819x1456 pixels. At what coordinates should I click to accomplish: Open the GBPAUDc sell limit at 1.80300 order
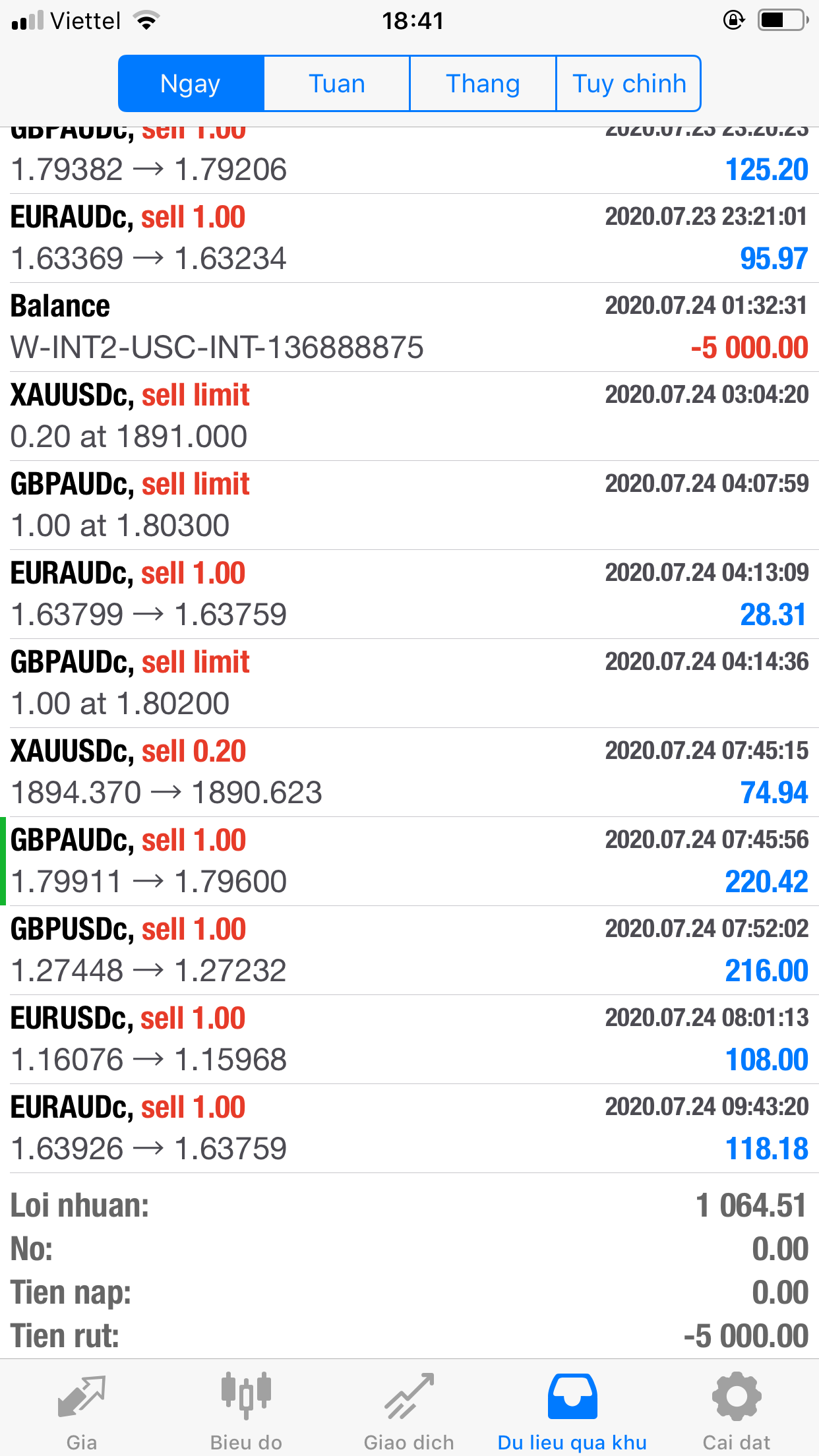click(x=409, y=505)
